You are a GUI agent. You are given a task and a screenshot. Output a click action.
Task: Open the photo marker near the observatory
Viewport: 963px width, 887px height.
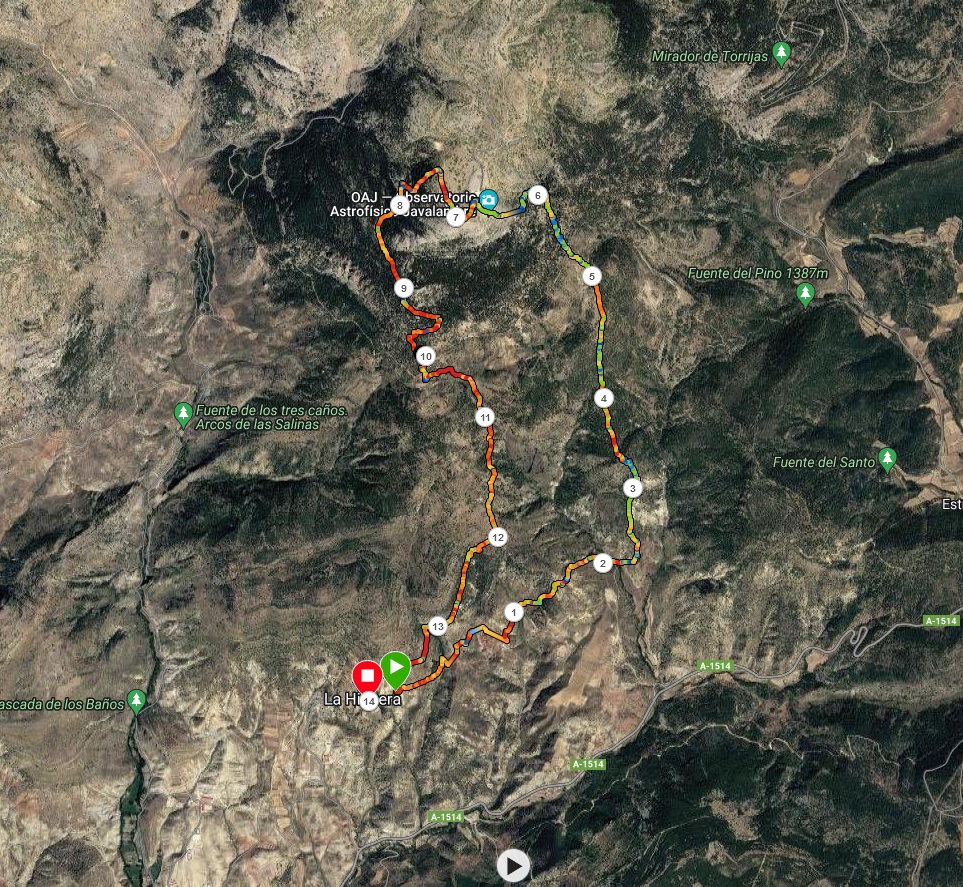(x=488, y=199)
